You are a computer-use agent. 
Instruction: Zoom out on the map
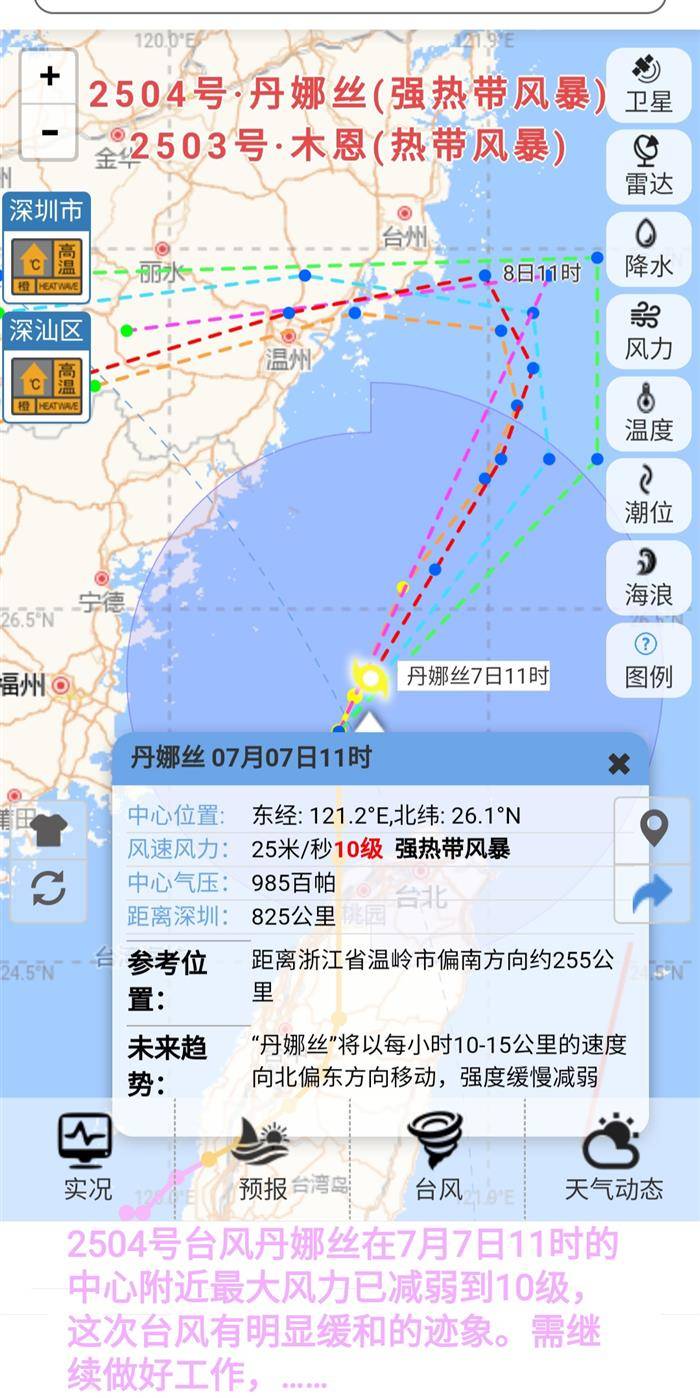(x=49, y=132)
